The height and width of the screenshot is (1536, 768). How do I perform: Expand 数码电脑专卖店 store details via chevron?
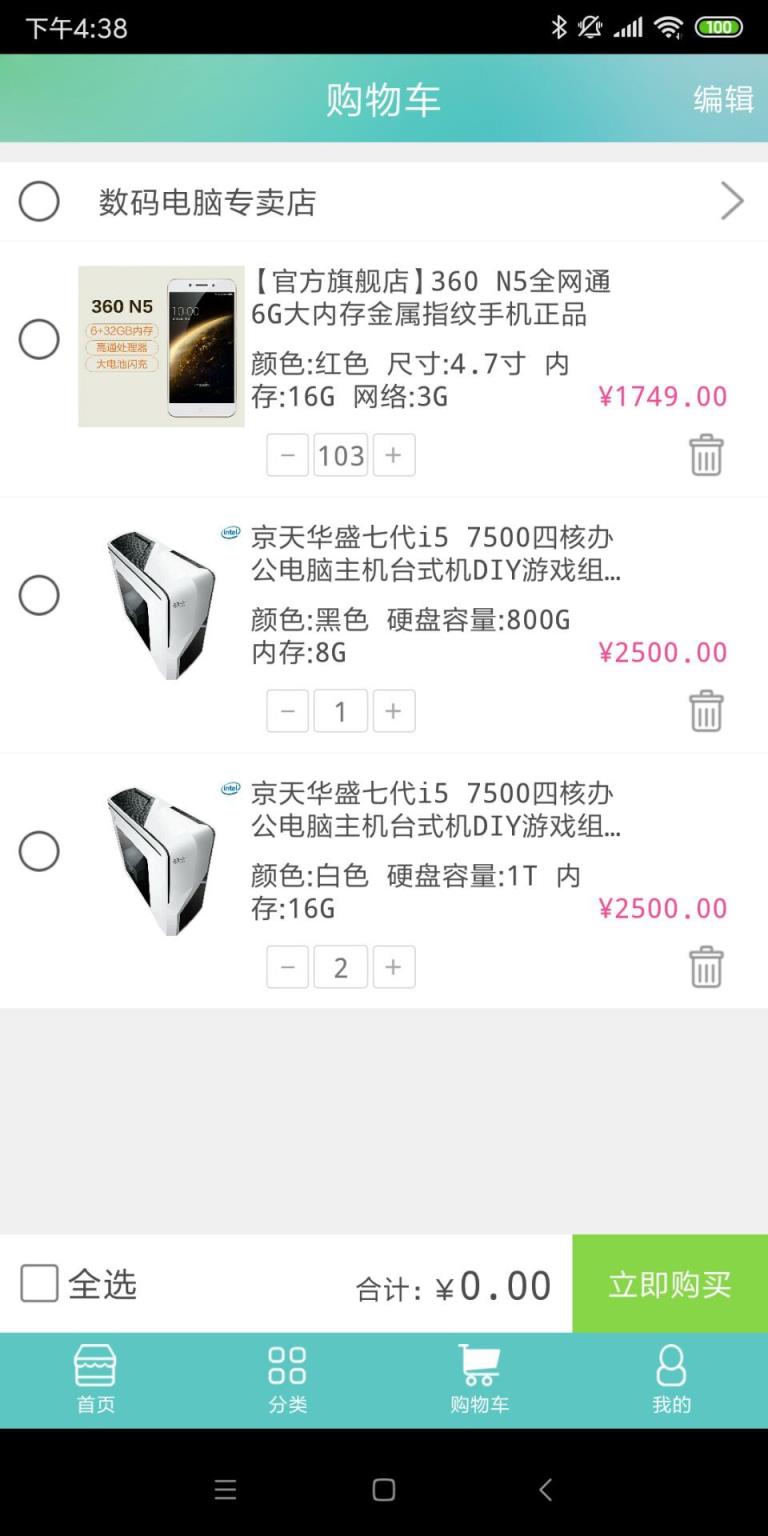coord(732,201)
